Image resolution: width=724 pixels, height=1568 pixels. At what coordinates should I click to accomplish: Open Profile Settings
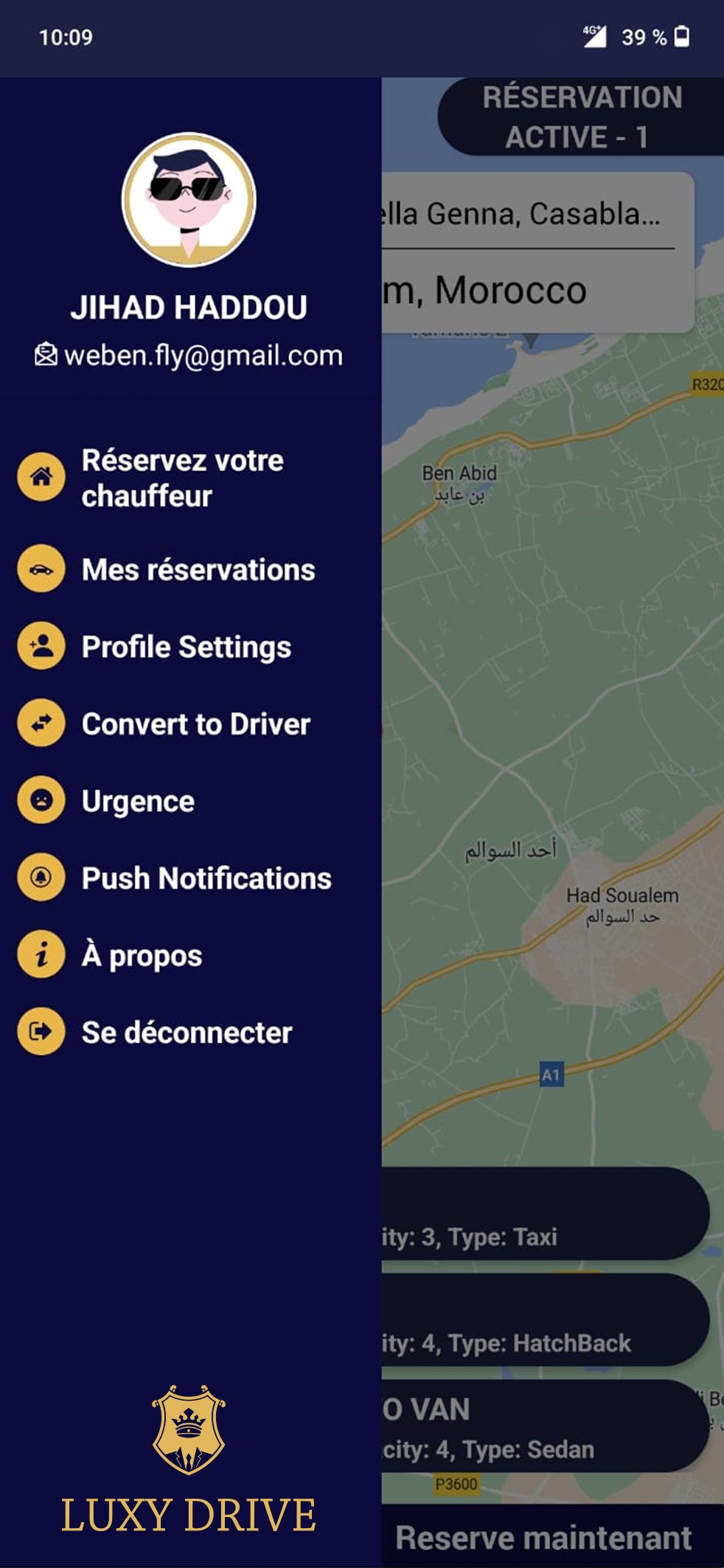(x=186, y=647)
